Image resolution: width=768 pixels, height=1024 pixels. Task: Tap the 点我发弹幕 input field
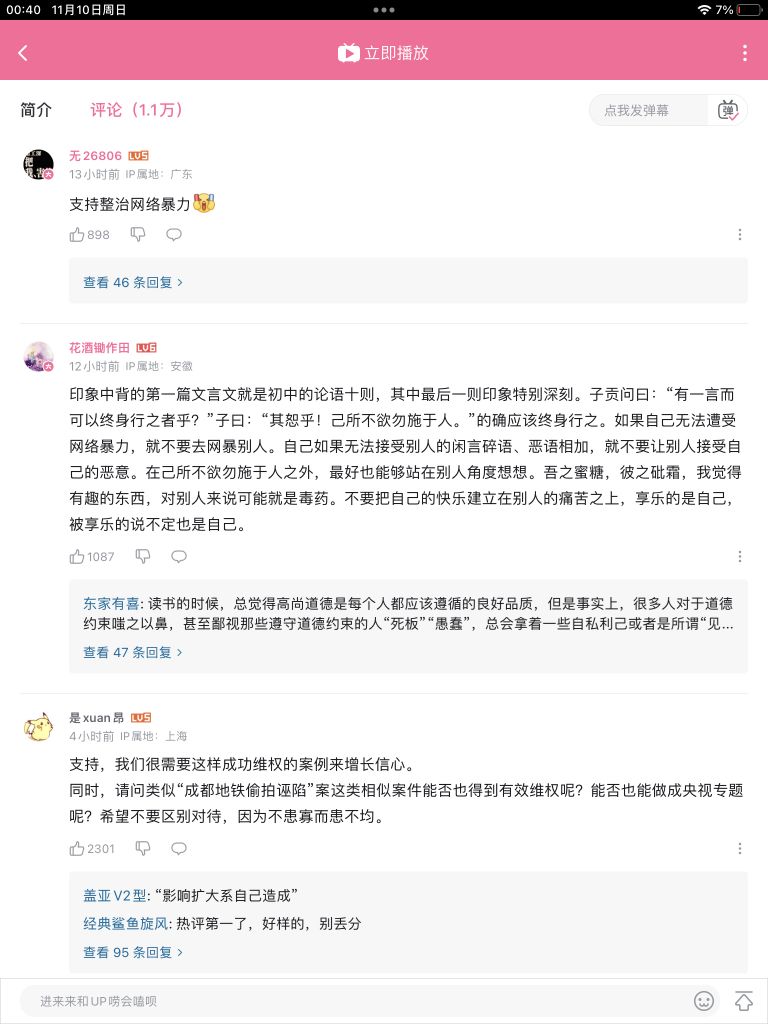[x=648, y=110]
